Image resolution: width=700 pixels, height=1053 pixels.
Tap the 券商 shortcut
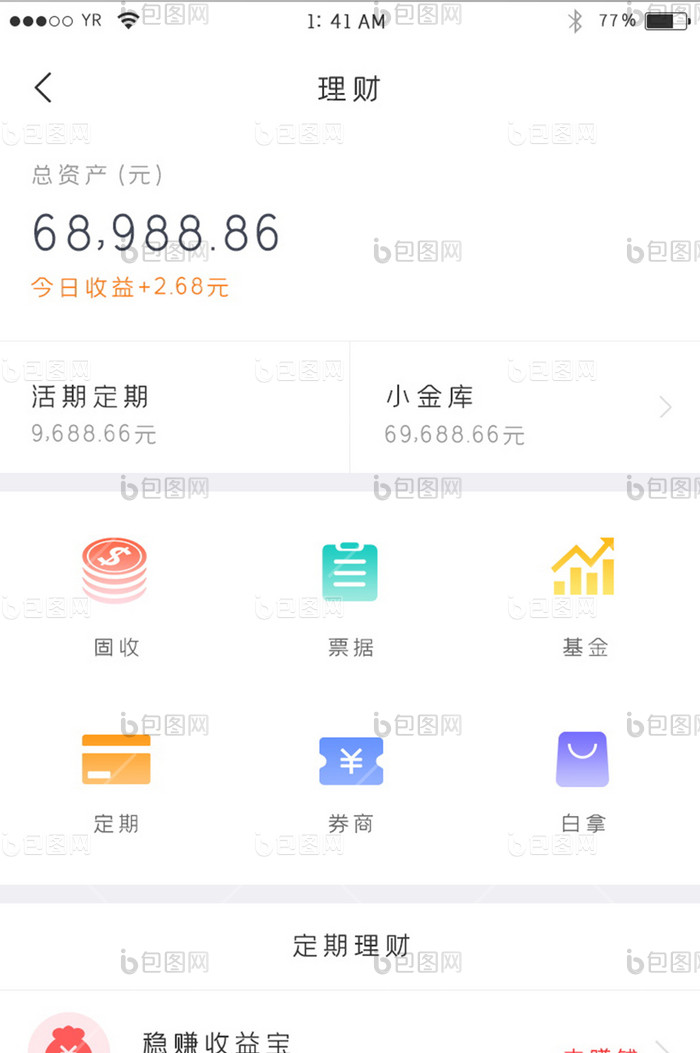pos(350,782)
